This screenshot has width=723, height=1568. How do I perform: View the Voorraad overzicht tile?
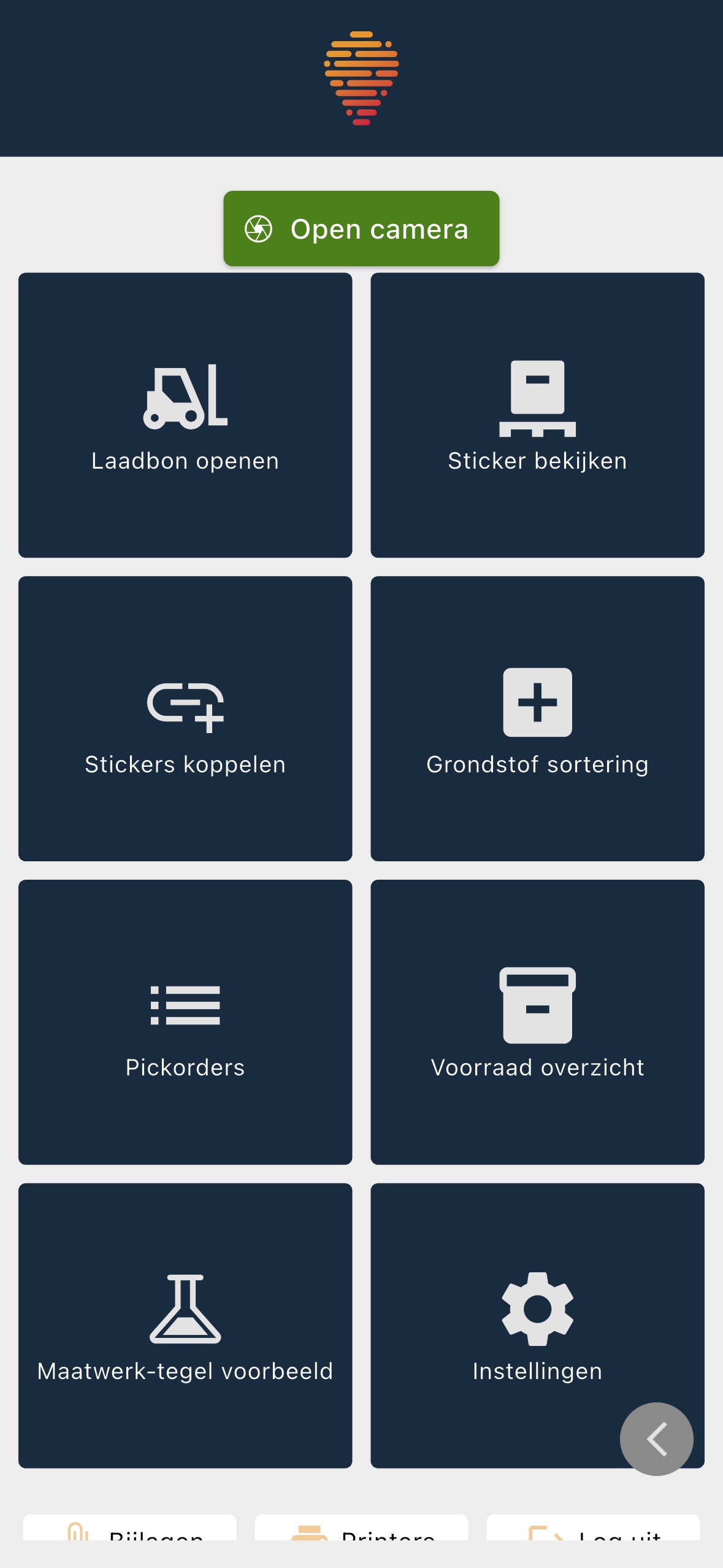tap(537, 1022)
